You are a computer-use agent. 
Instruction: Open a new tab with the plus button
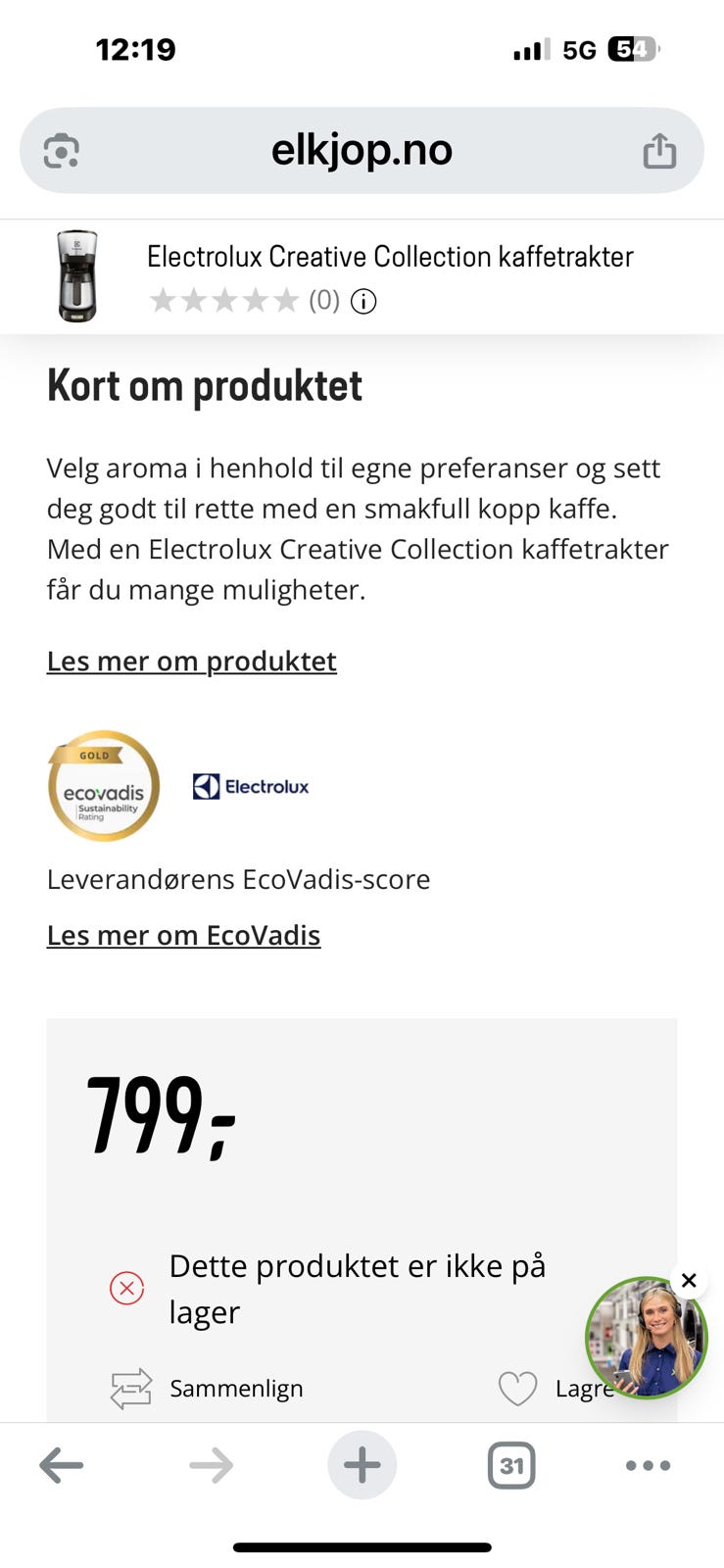pos(362,1465)
